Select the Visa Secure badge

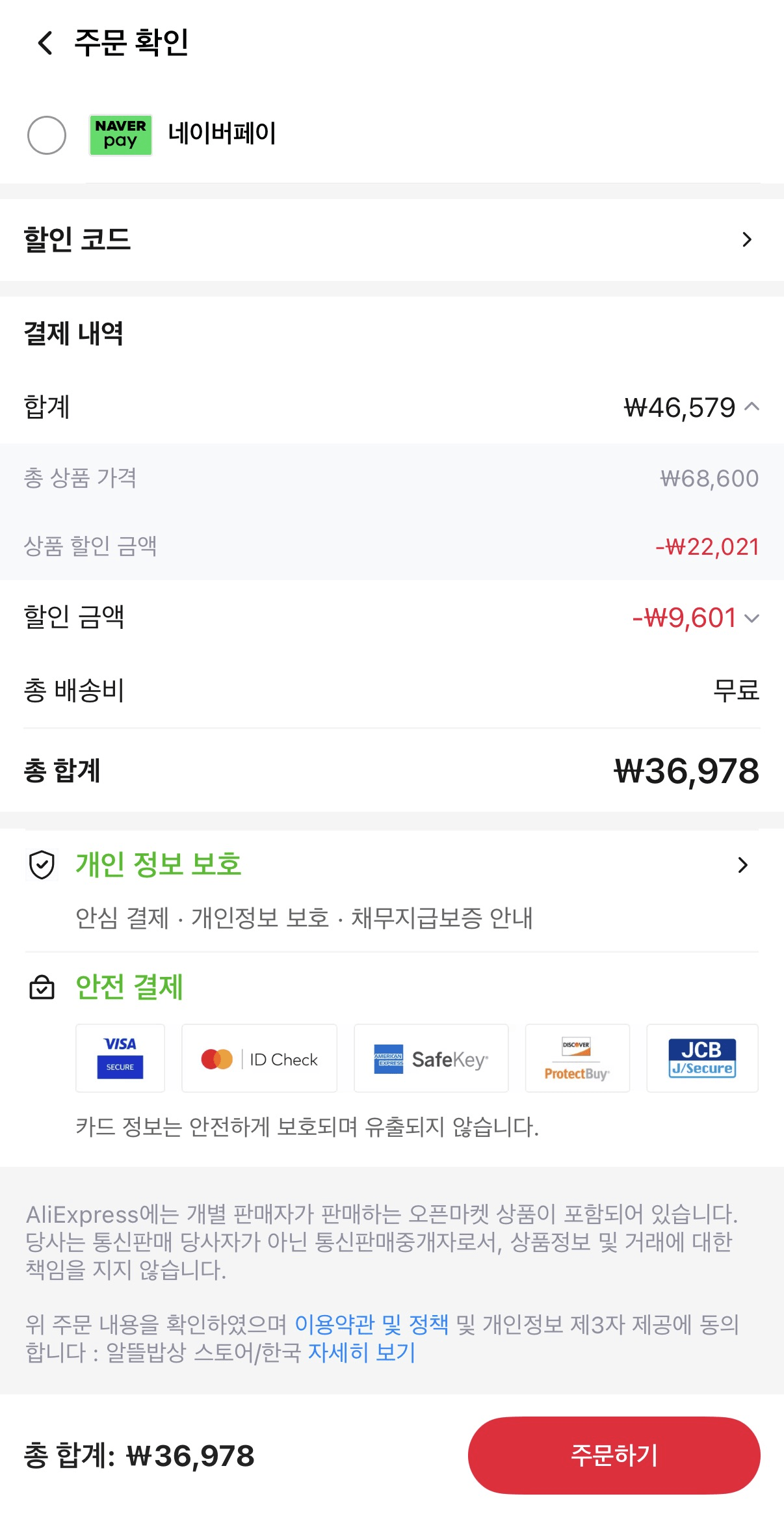[120, 1058]
